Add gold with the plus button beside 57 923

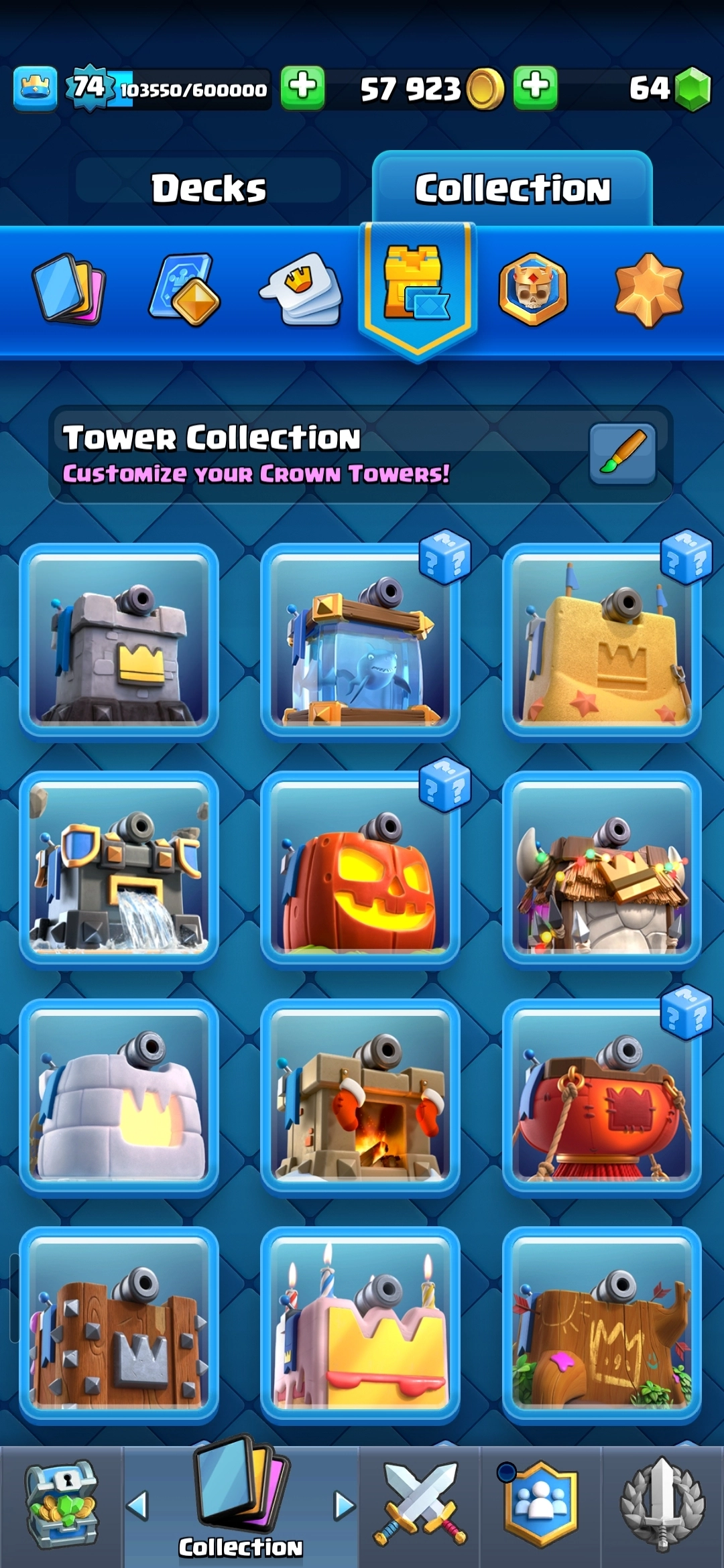[535, 88]
